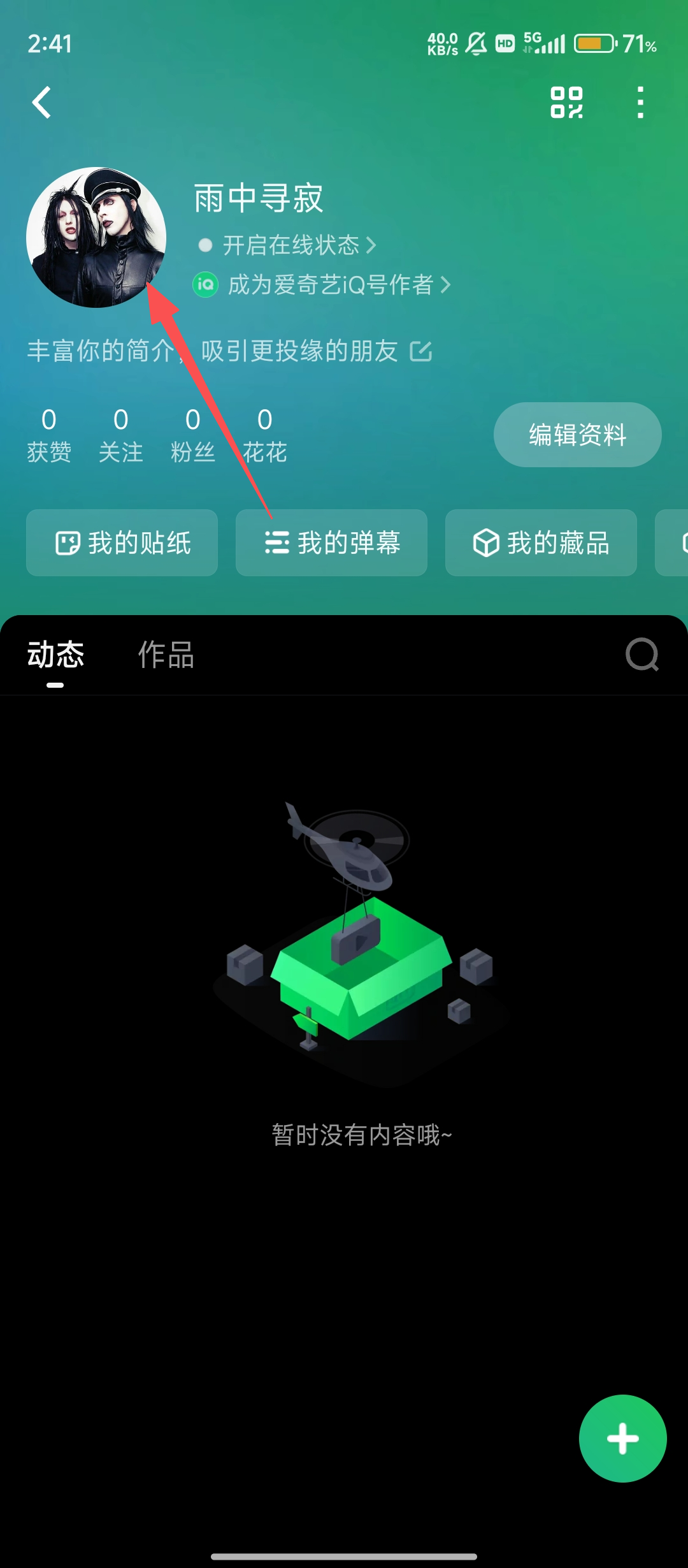
Task: Open 我的贴纸 my stickers
Action: pyautogui.click(x=122, y=543)
